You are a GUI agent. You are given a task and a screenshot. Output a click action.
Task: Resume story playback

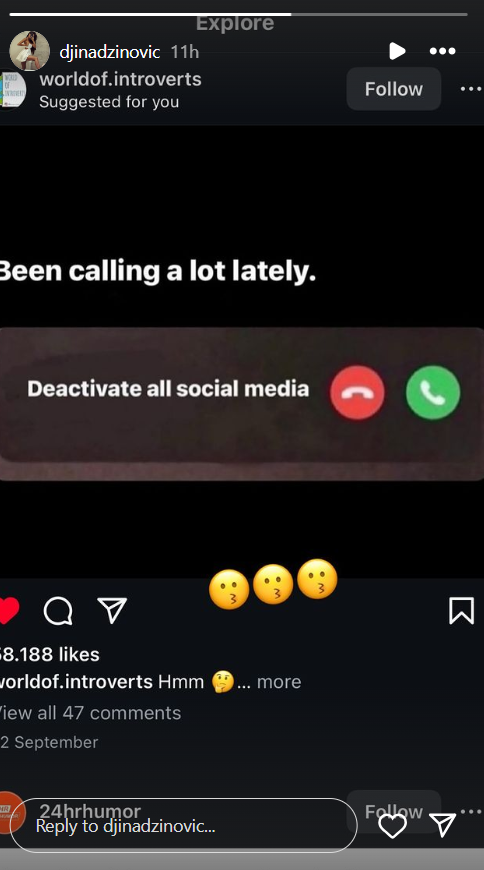point(397,51)
